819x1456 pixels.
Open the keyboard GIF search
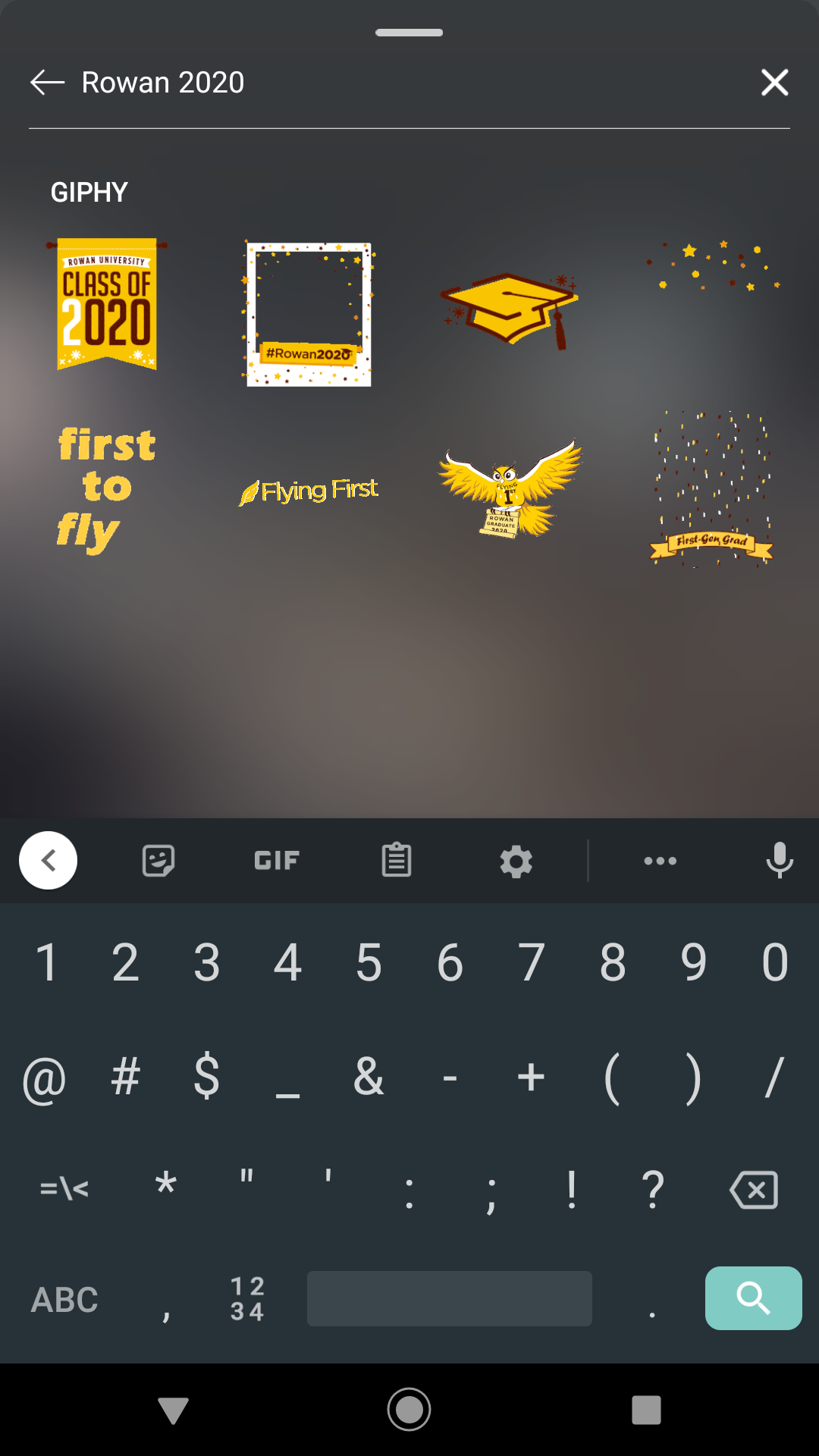tap(277, 861)
